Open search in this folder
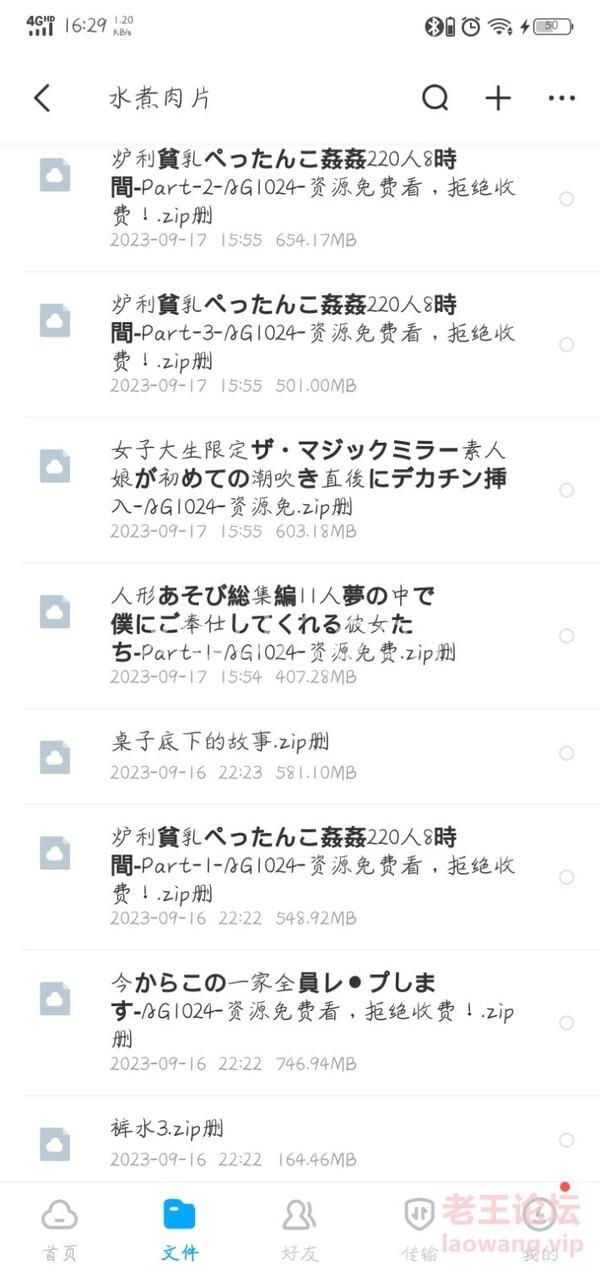 (x=435, y=98)
